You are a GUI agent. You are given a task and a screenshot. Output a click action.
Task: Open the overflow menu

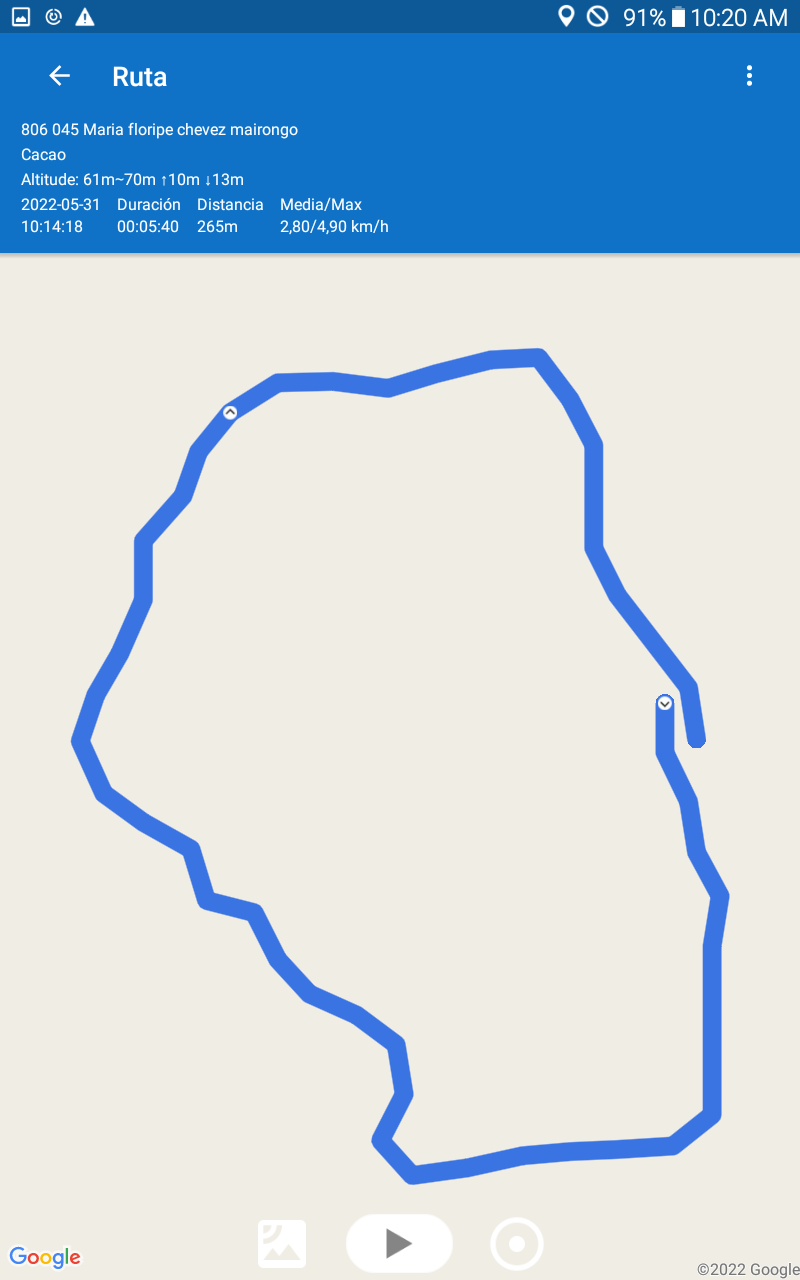coord(749,76)
